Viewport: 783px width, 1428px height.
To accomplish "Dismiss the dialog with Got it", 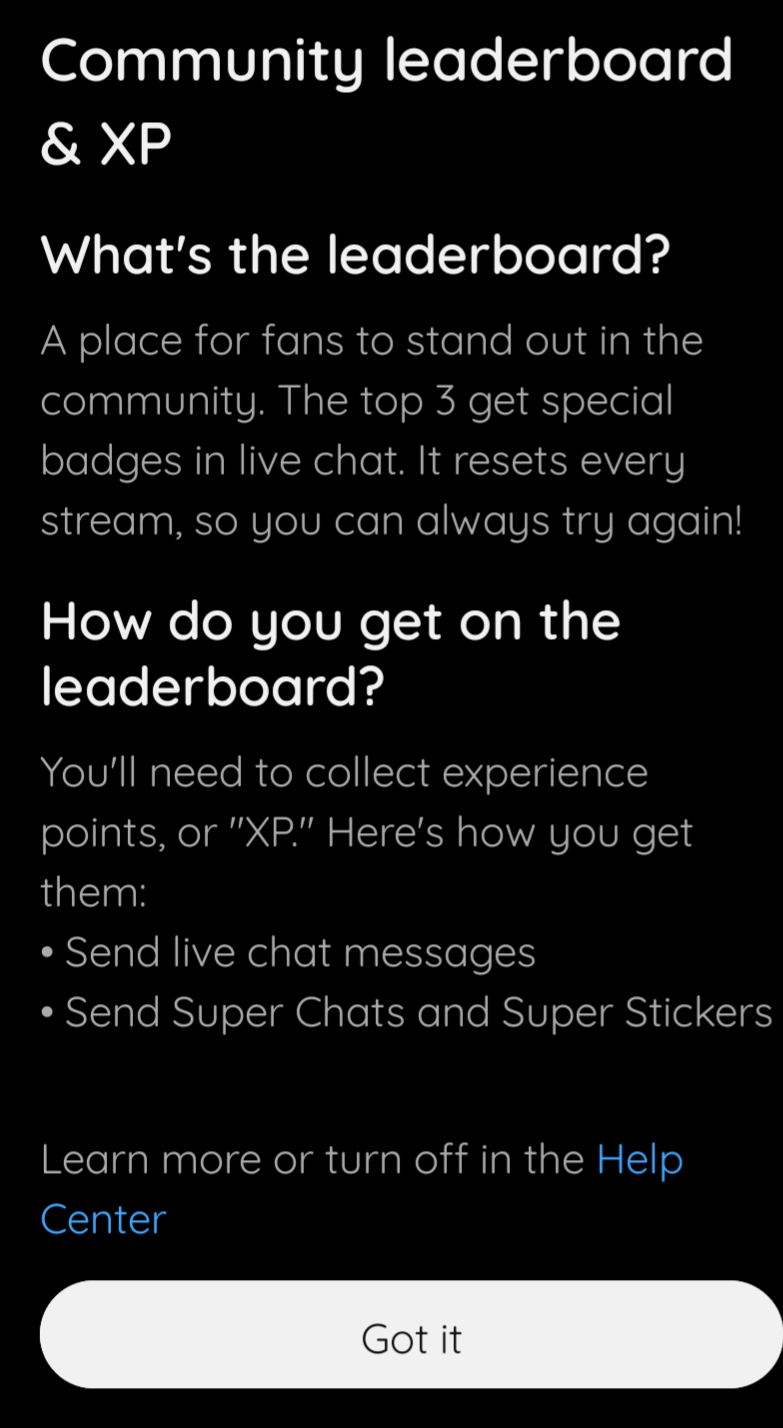I will [411, 1338].
